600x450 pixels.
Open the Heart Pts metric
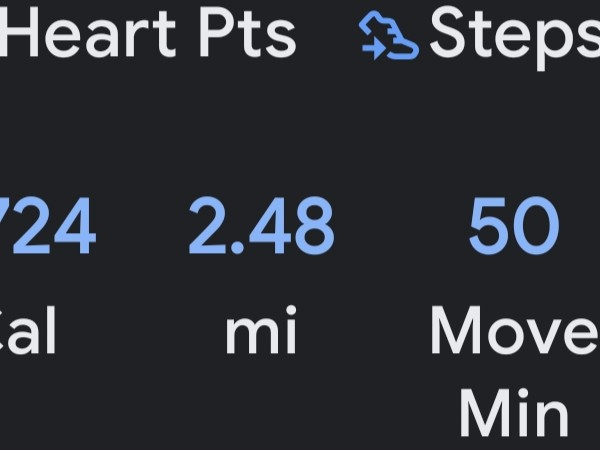tap(150, 35)
